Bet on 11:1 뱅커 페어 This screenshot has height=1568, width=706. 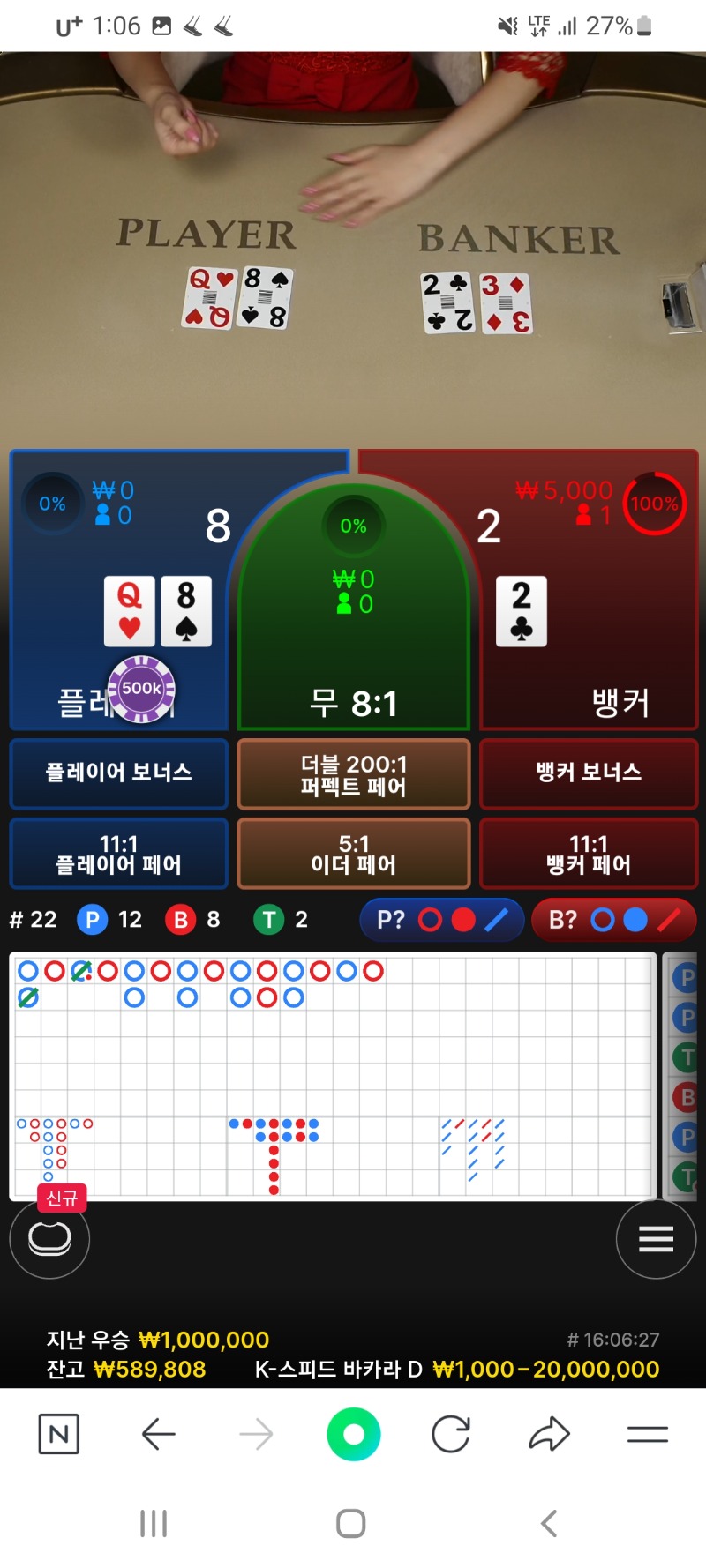click(589, 854)
